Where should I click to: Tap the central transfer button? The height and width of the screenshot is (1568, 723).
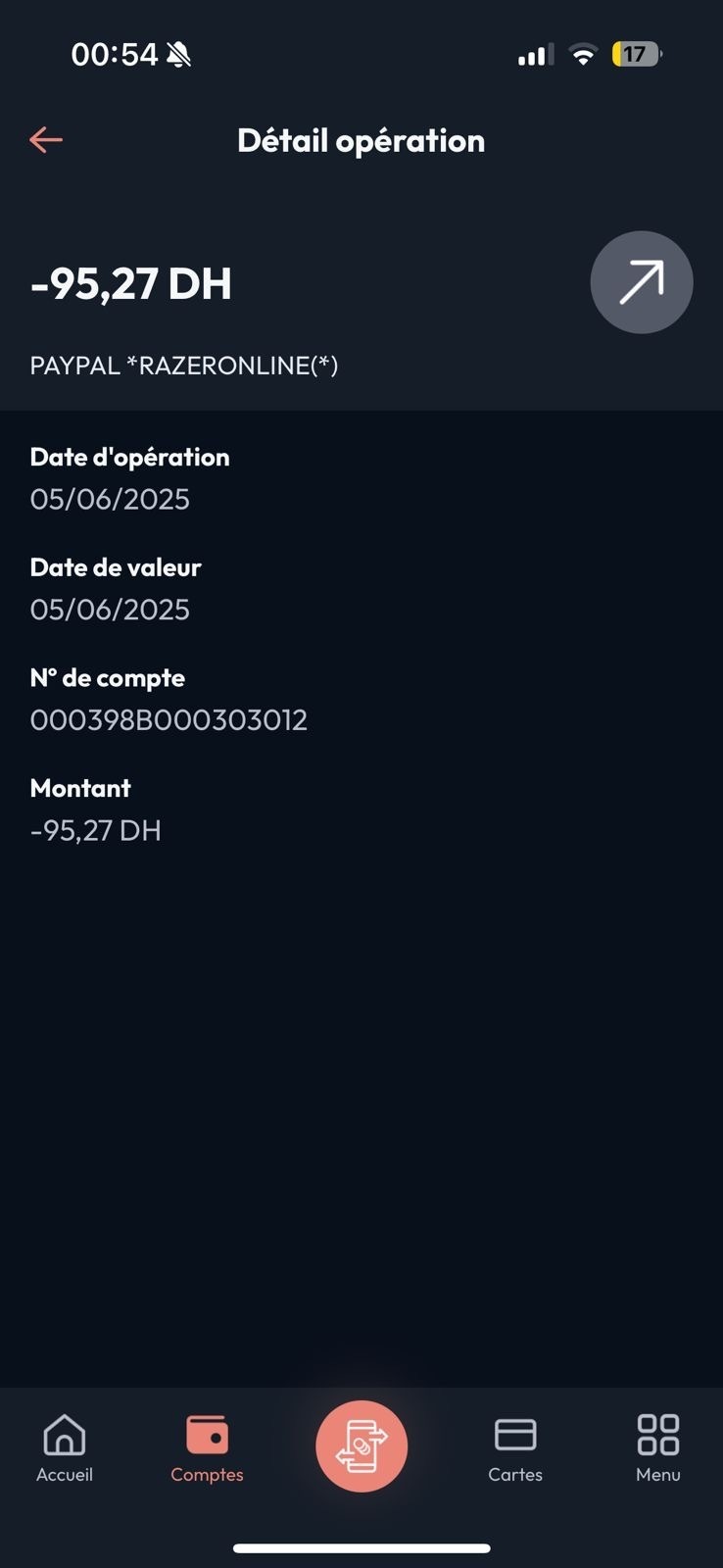(x=361, y=1445)
